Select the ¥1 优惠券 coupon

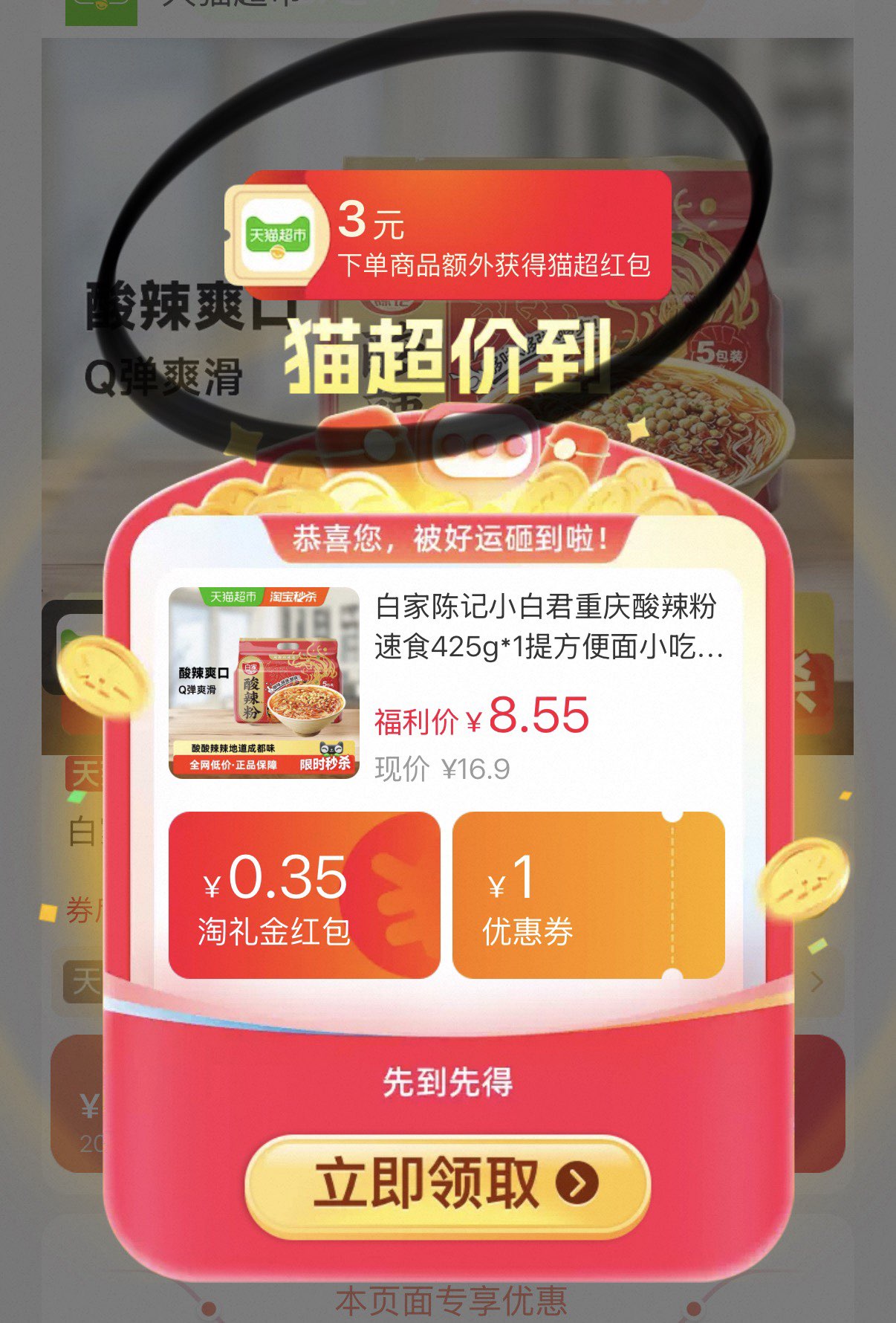coord(588,895)
